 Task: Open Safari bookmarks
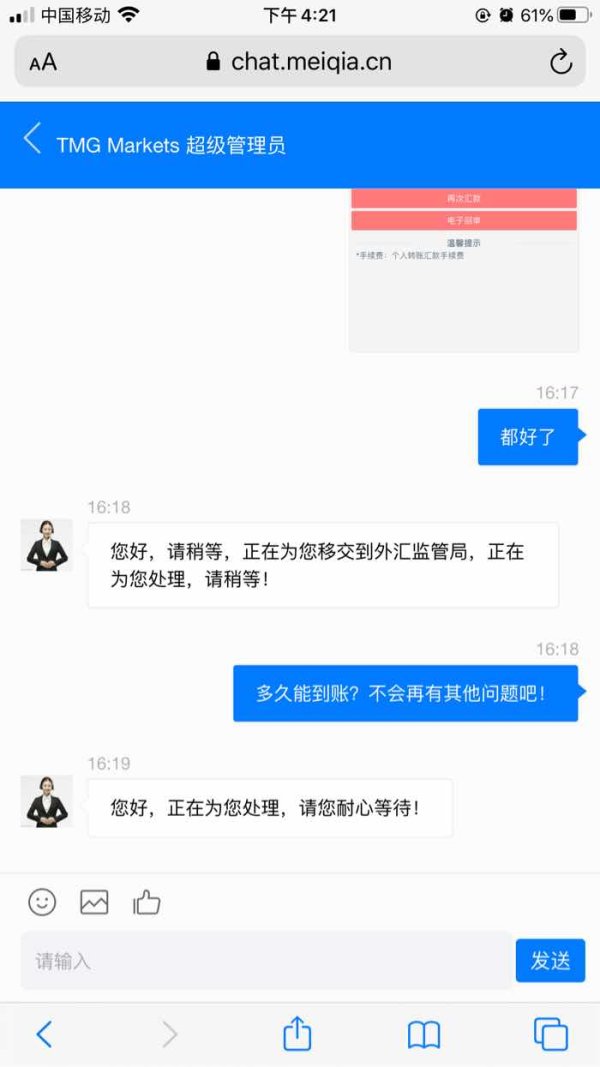424,1035
